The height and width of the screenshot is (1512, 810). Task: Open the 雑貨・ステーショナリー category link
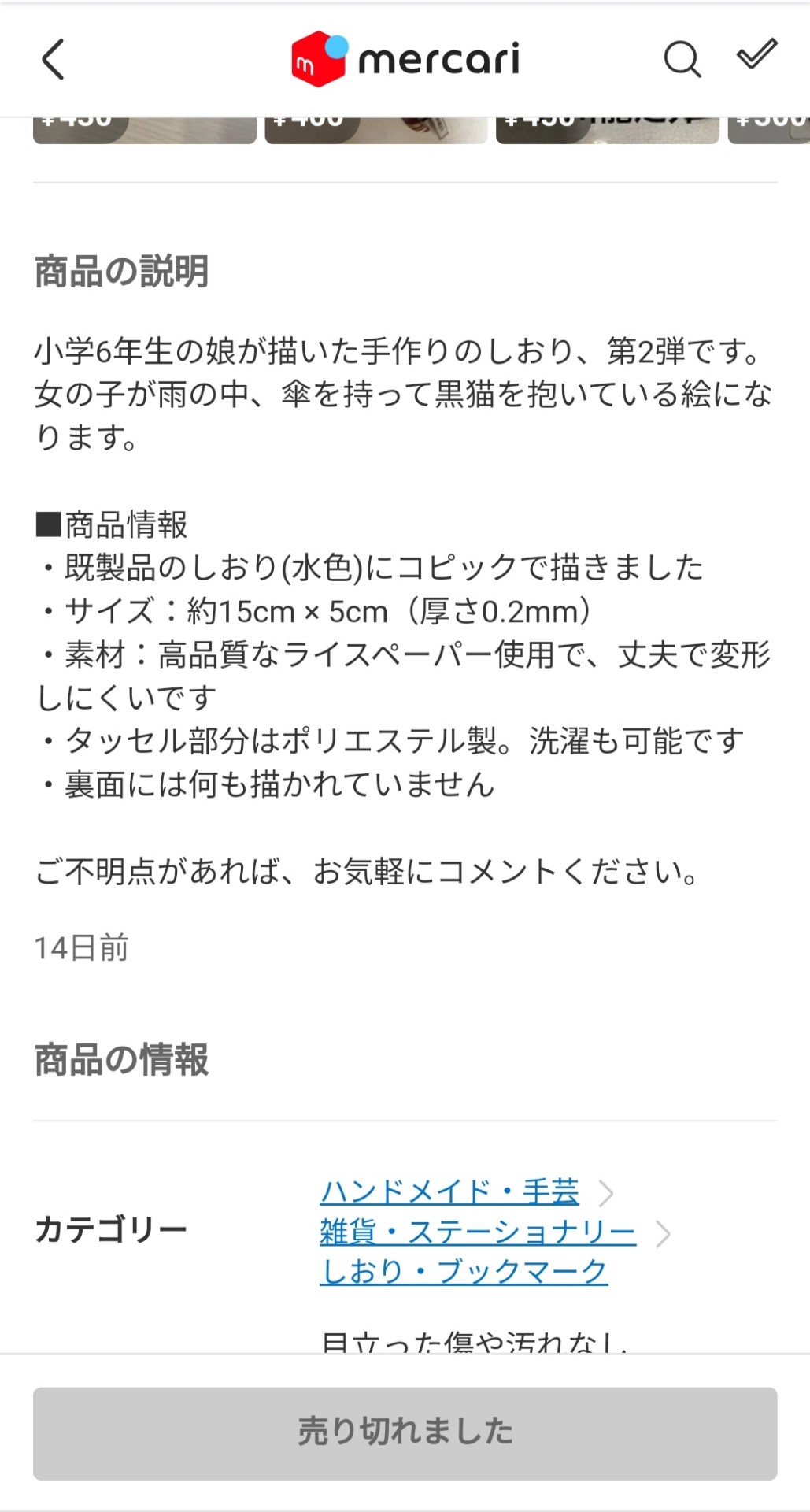(x=478, y=1232)
